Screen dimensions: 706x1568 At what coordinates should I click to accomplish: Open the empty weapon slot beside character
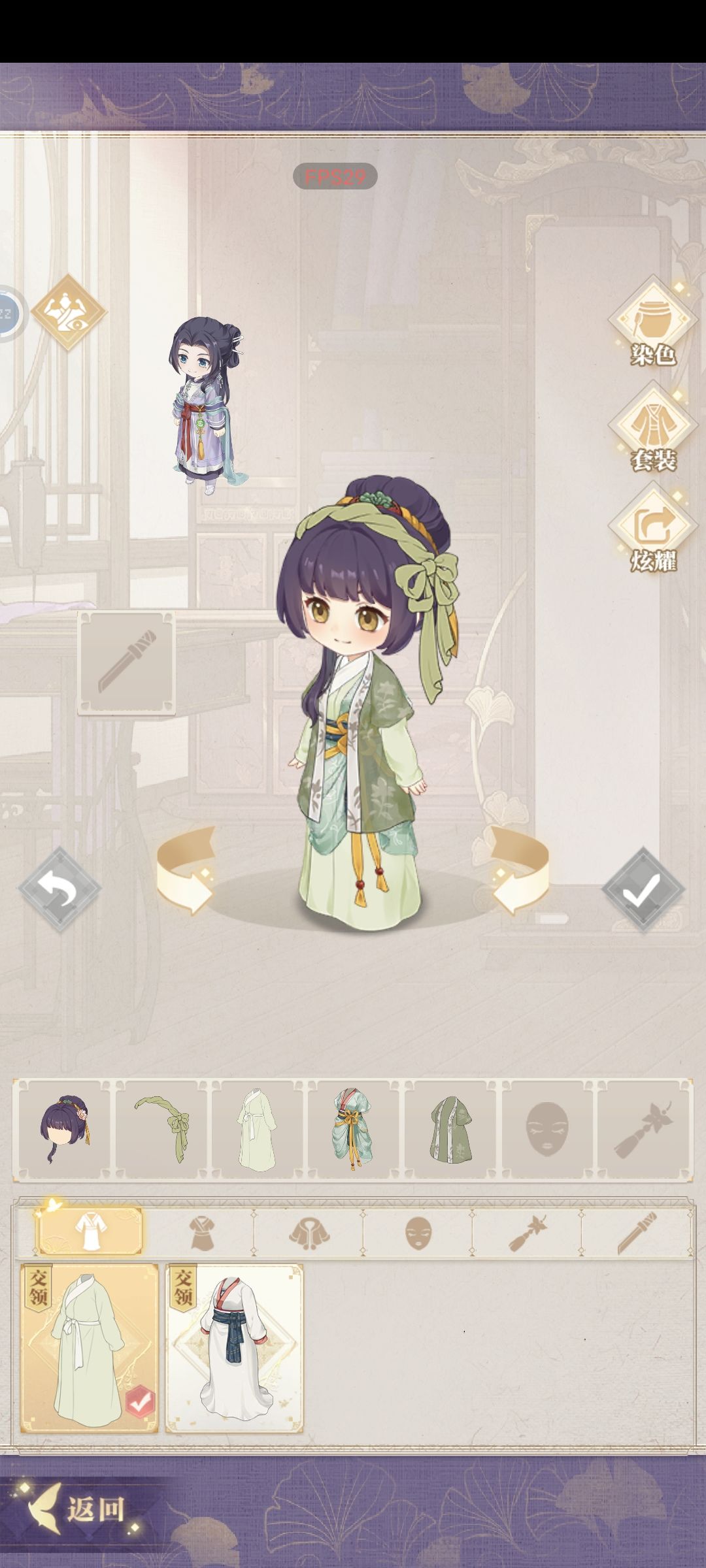(x=126, y=662)
